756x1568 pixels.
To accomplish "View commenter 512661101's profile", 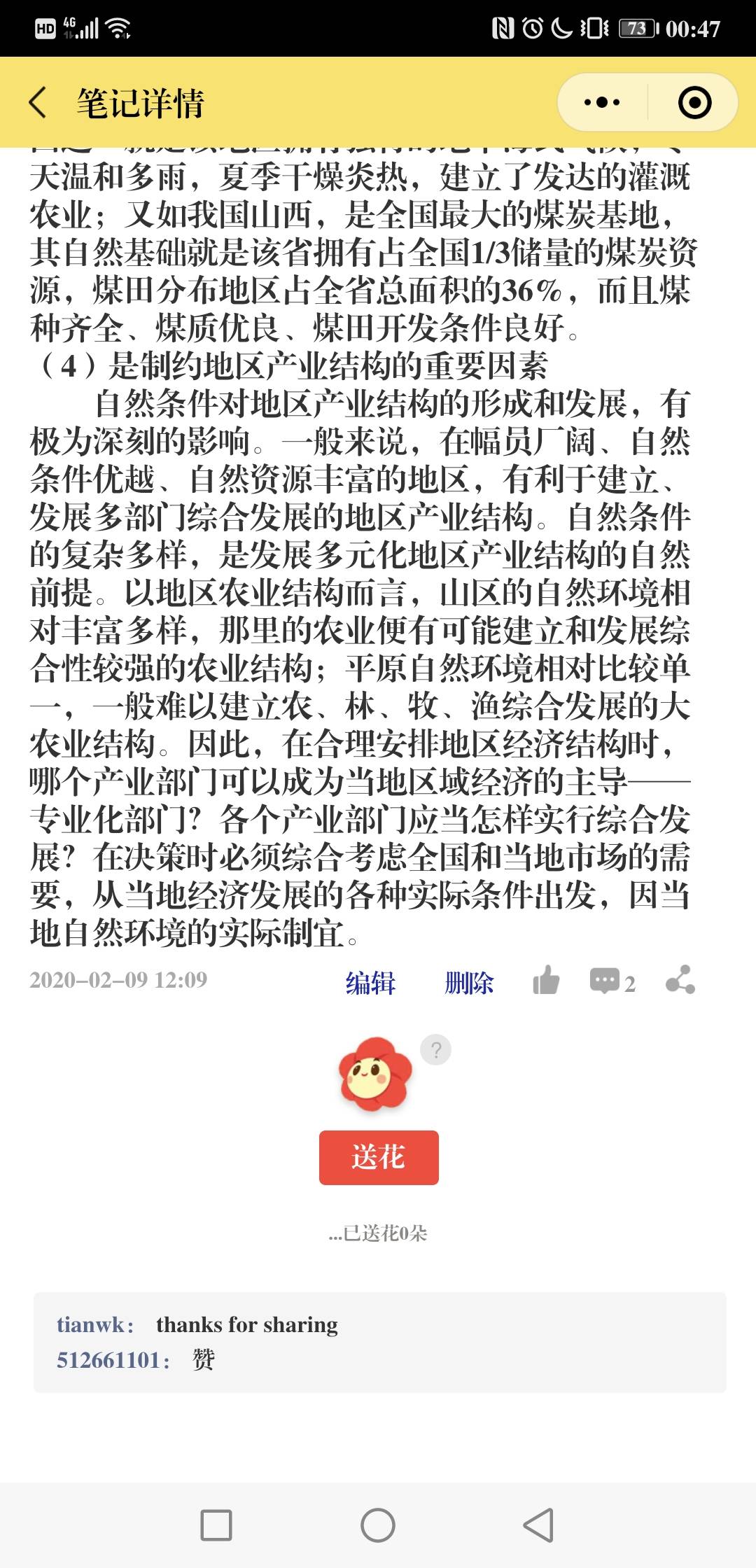I will click(112, 1360).
